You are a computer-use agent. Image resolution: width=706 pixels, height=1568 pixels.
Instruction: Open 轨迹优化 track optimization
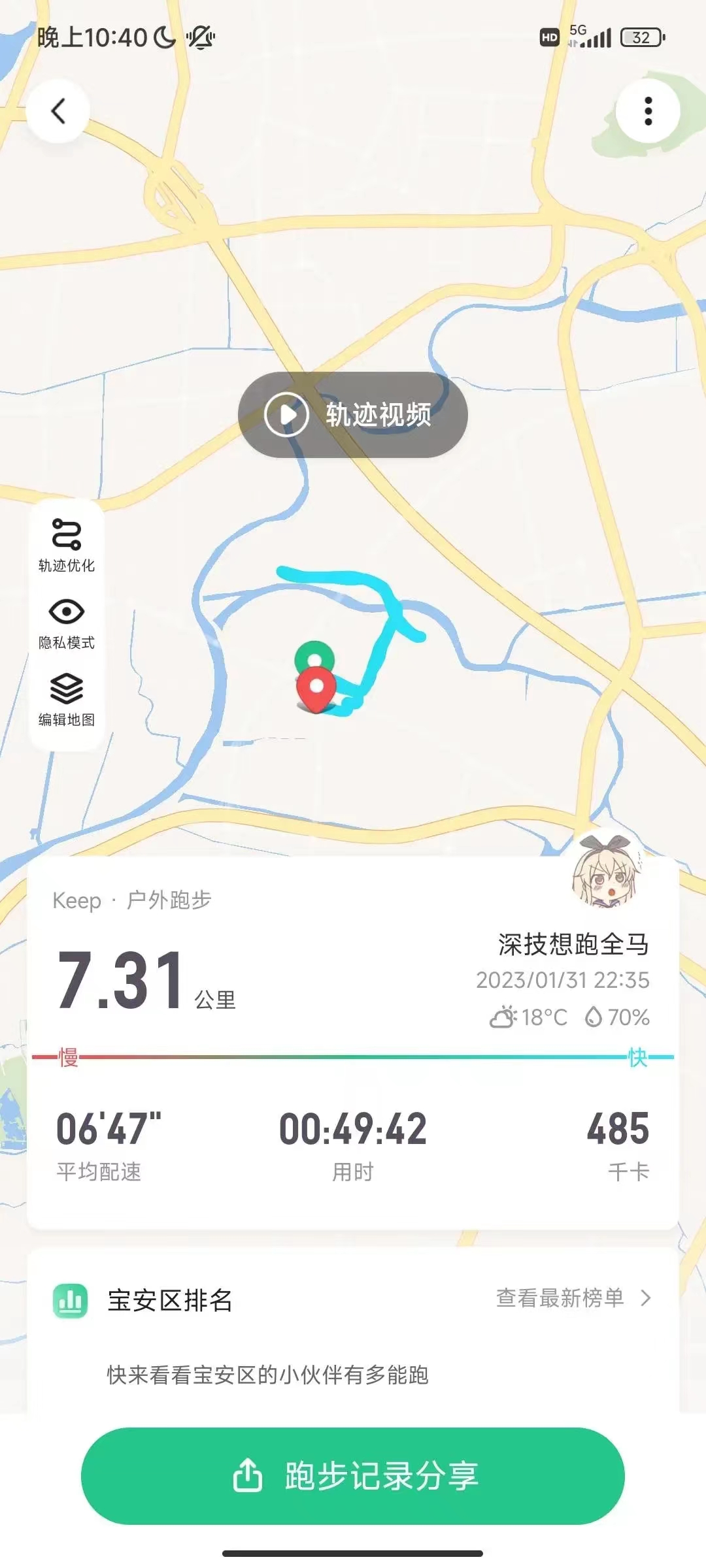[x=67, y=546]
